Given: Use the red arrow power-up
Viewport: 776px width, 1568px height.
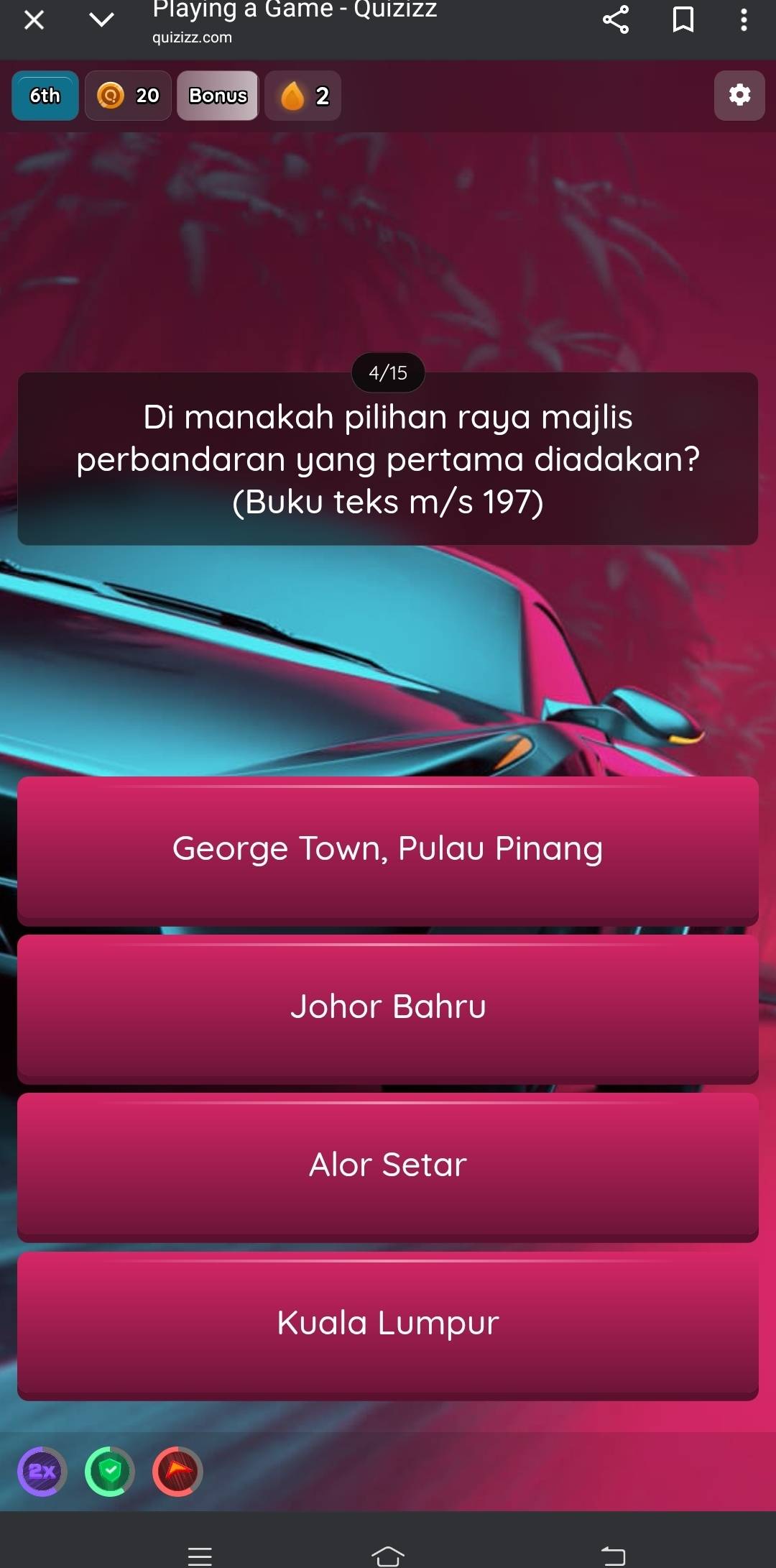Looking at the screenshot, I should click(x=177, y=1471).
